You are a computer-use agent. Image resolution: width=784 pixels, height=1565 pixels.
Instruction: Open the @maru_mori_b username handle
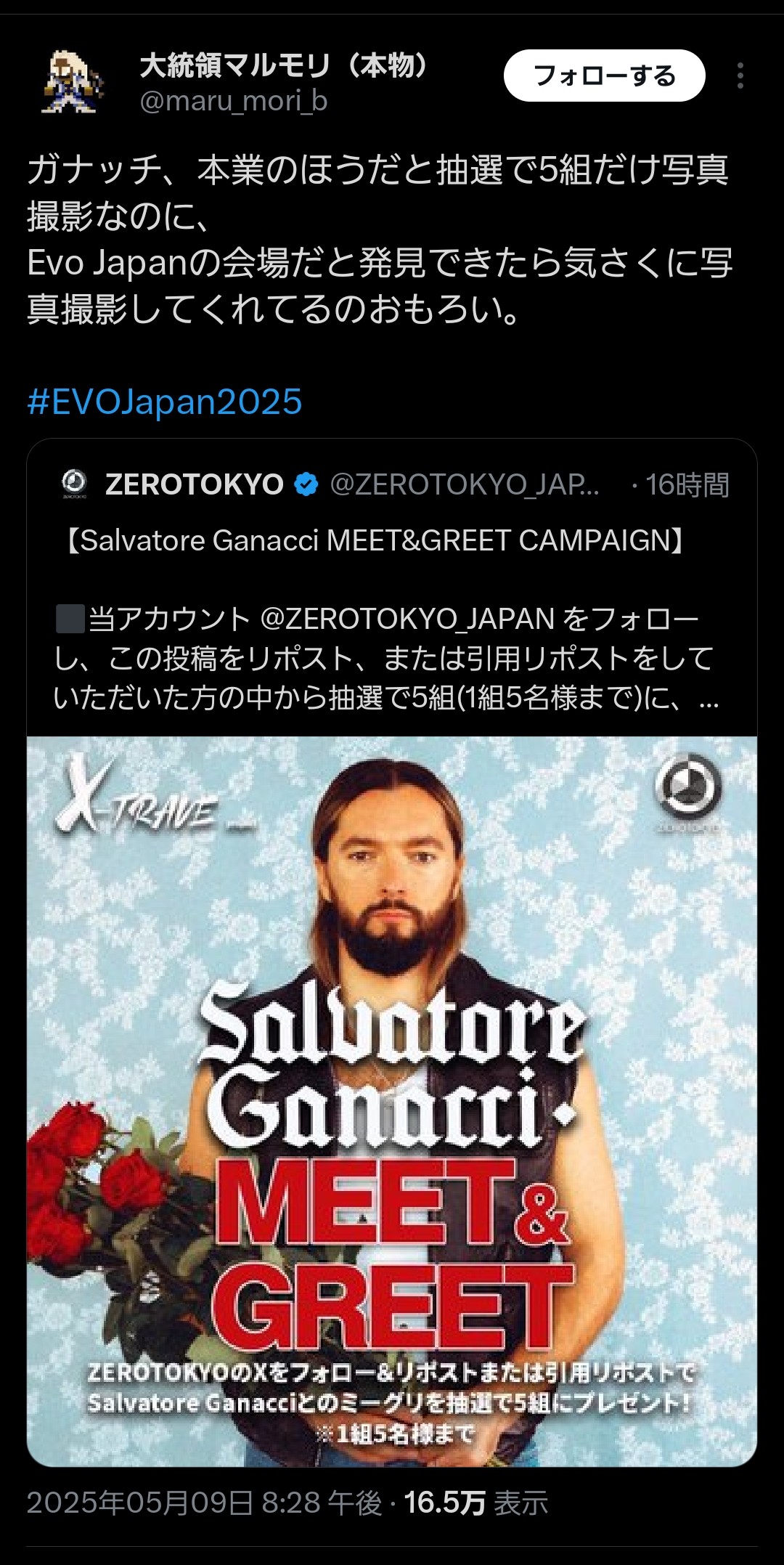pyautogui.click(x=234, y=101)
